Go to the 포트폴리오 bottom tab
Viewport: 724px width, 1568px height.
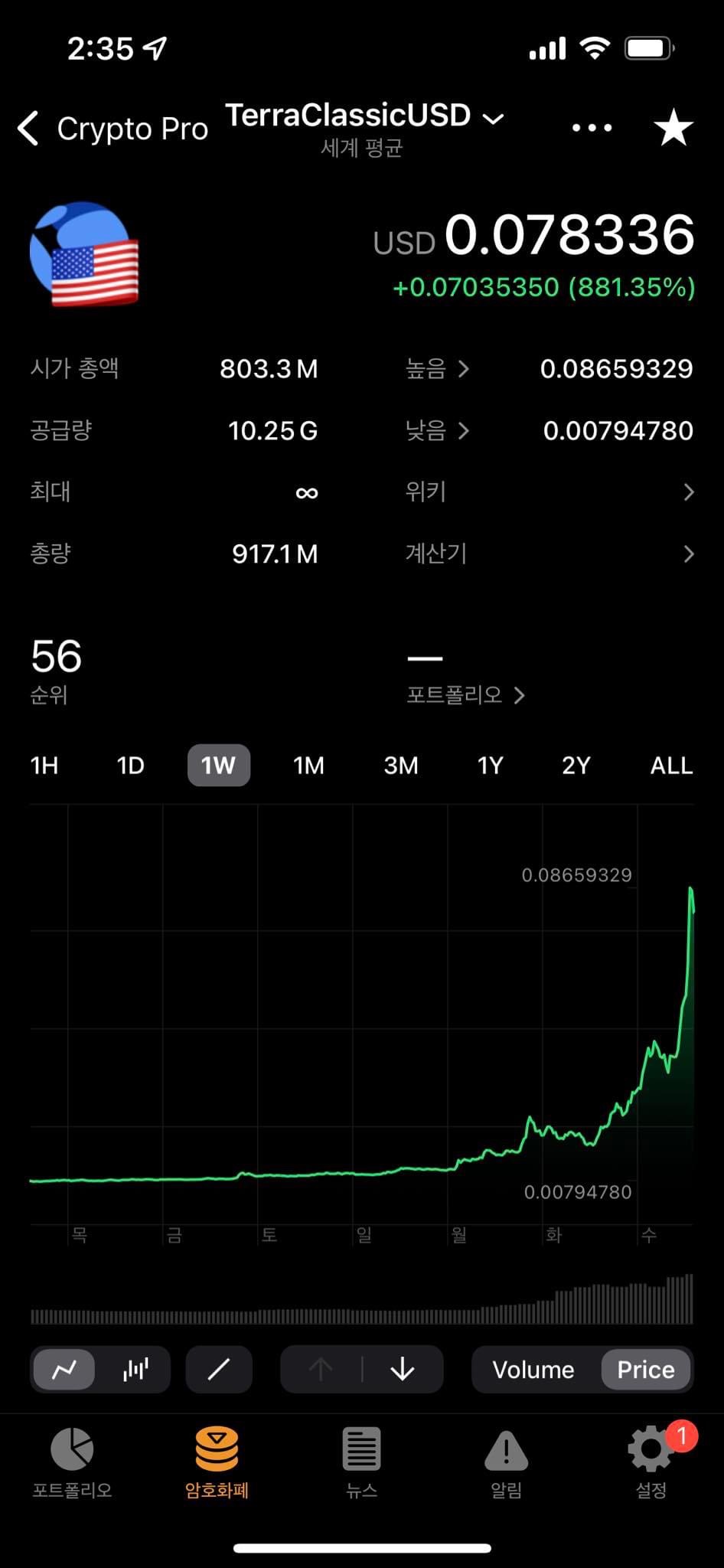pos(72,1462)
